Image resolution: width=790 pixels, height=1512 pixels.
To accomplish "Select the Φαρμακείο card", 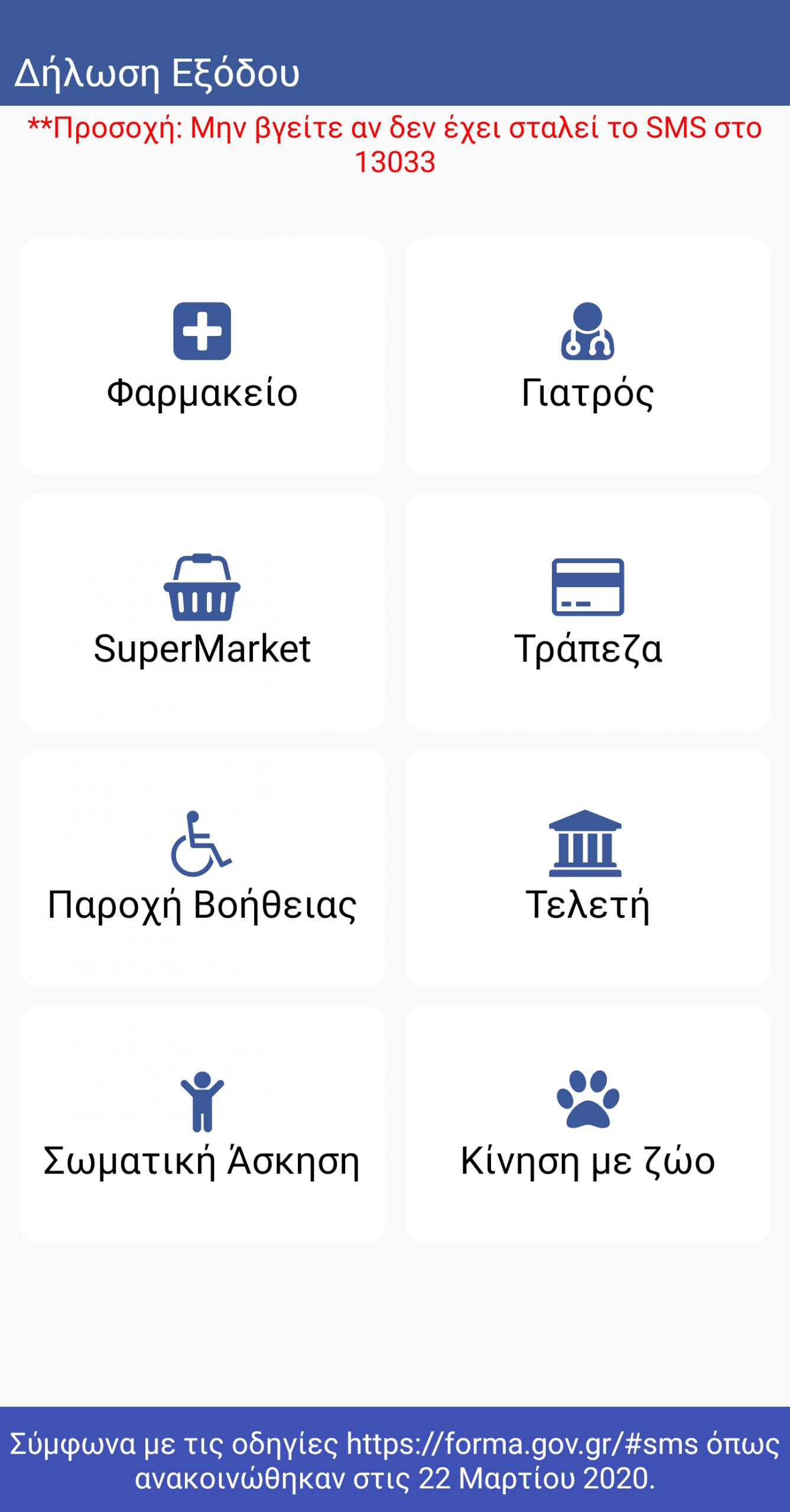I will [x=202, y=356].
